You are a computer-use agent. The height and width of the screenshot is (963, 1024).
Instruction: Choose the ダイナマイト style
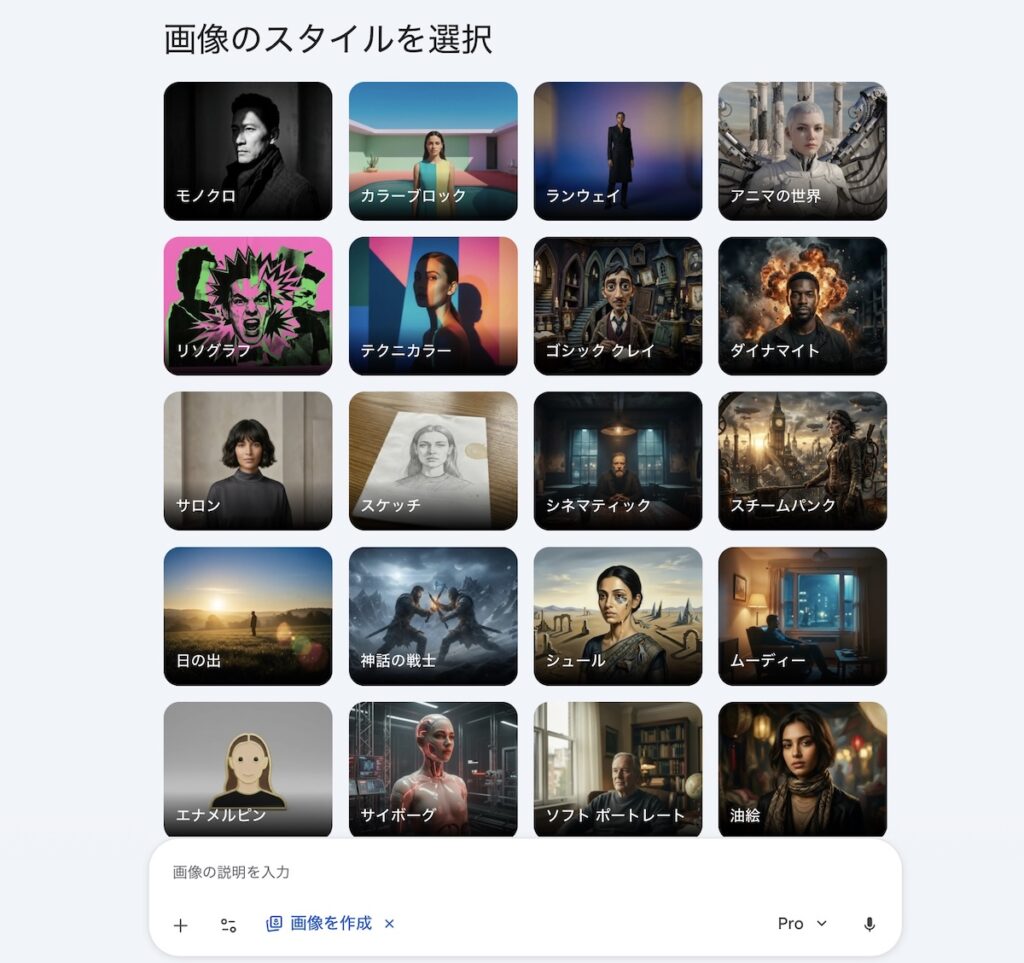pos(802,306)
